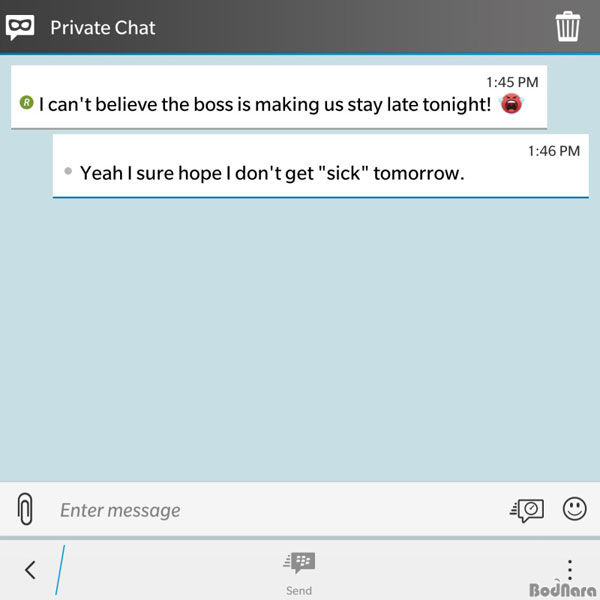The height and width of the screenshot is (600, 600).
Task: Tap the trash icon to delete the chat
Action: pyautogui.click(x=568, y=27)
